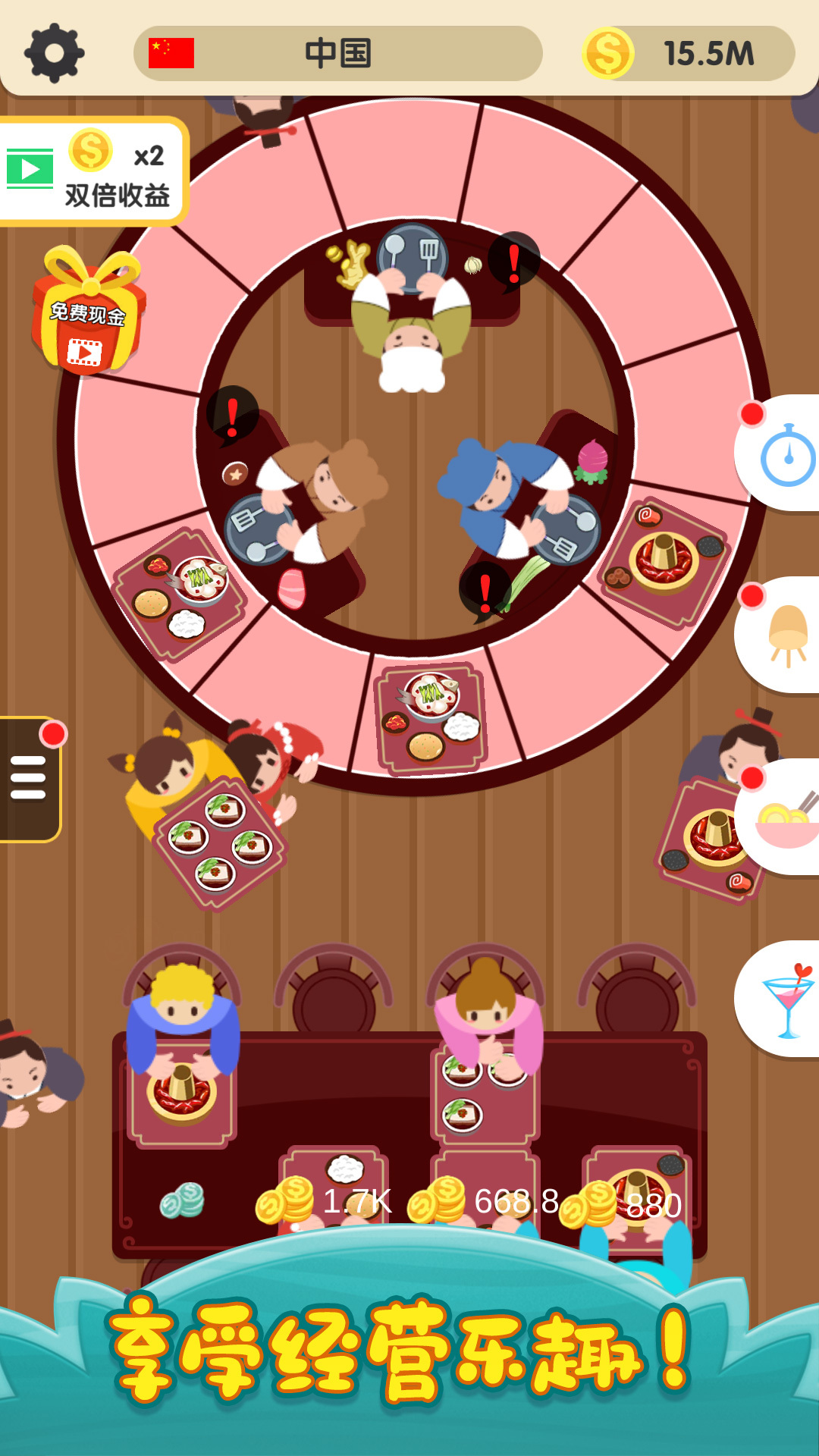Claim the 免费现金 gift box
The image size is (819, 1456).
(x=88, y=312)
